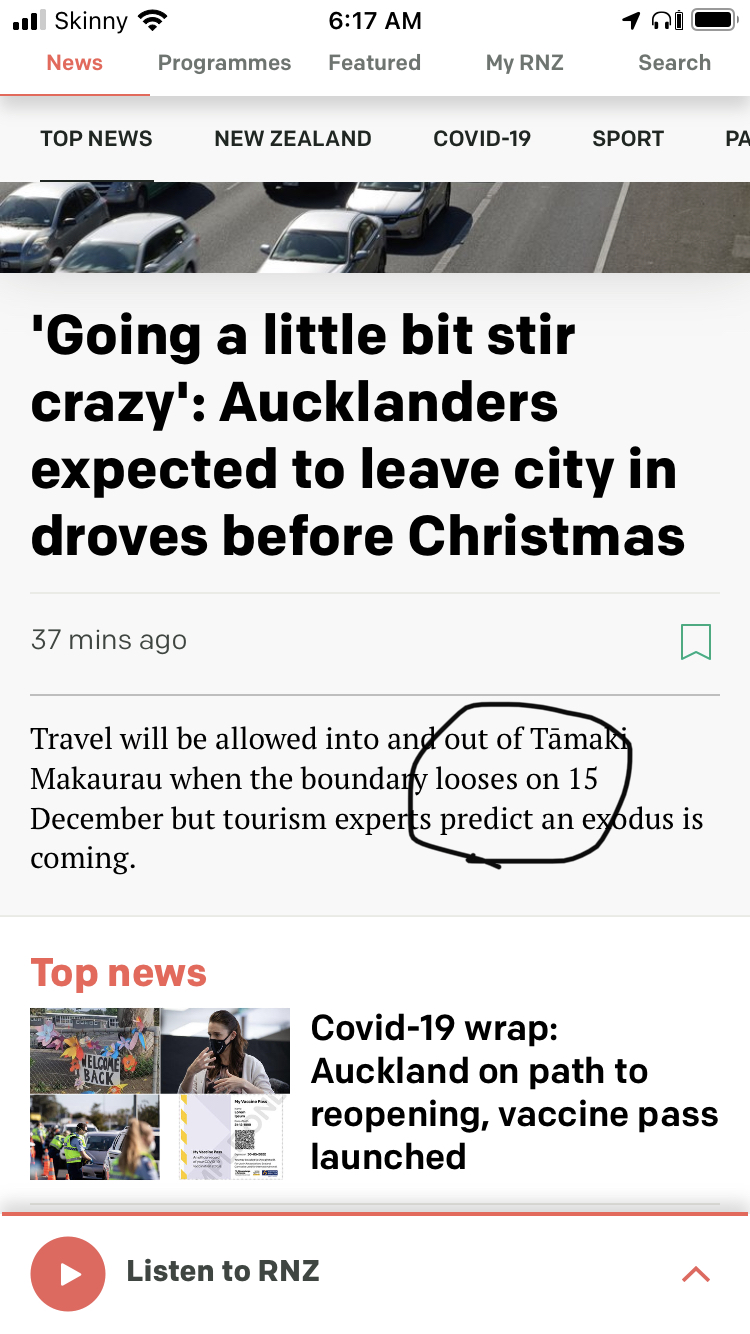Bookmark the Aucklanders stir crazy article
The width and height of the screenshot is (750, 1334).
point(695,641)
